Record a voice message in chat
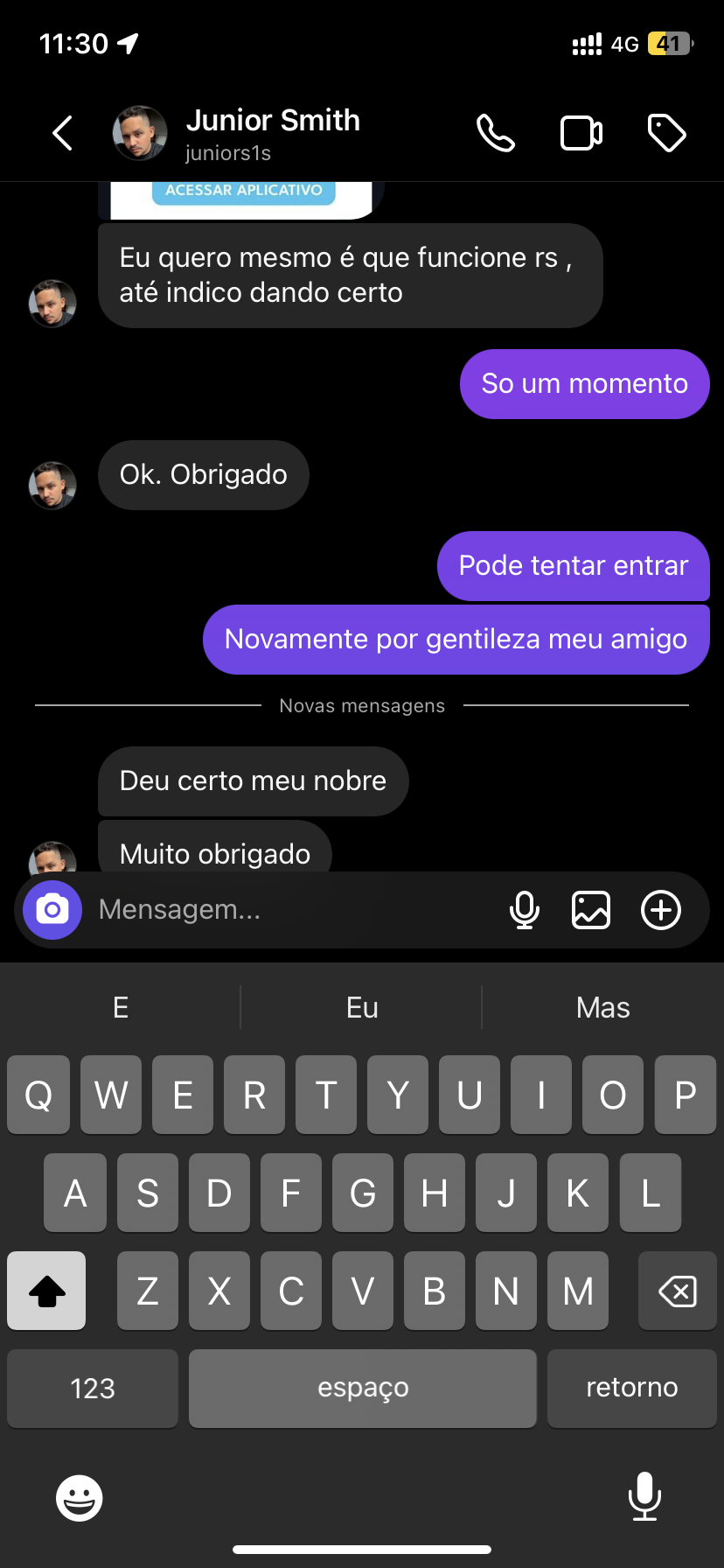 click(x=524, y=910)
